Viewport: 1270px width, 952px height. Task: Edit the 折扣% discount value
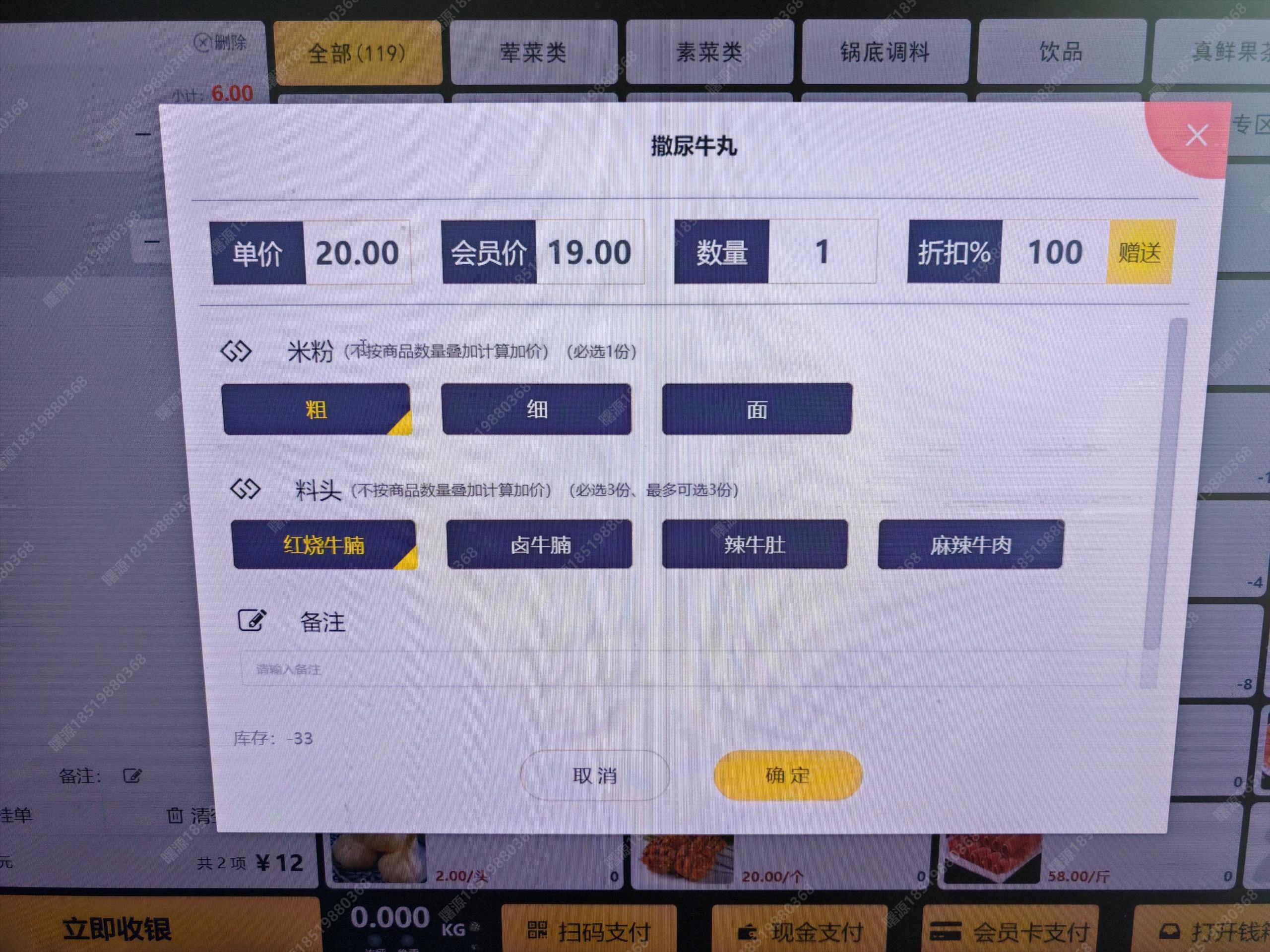click(1054, 252)
